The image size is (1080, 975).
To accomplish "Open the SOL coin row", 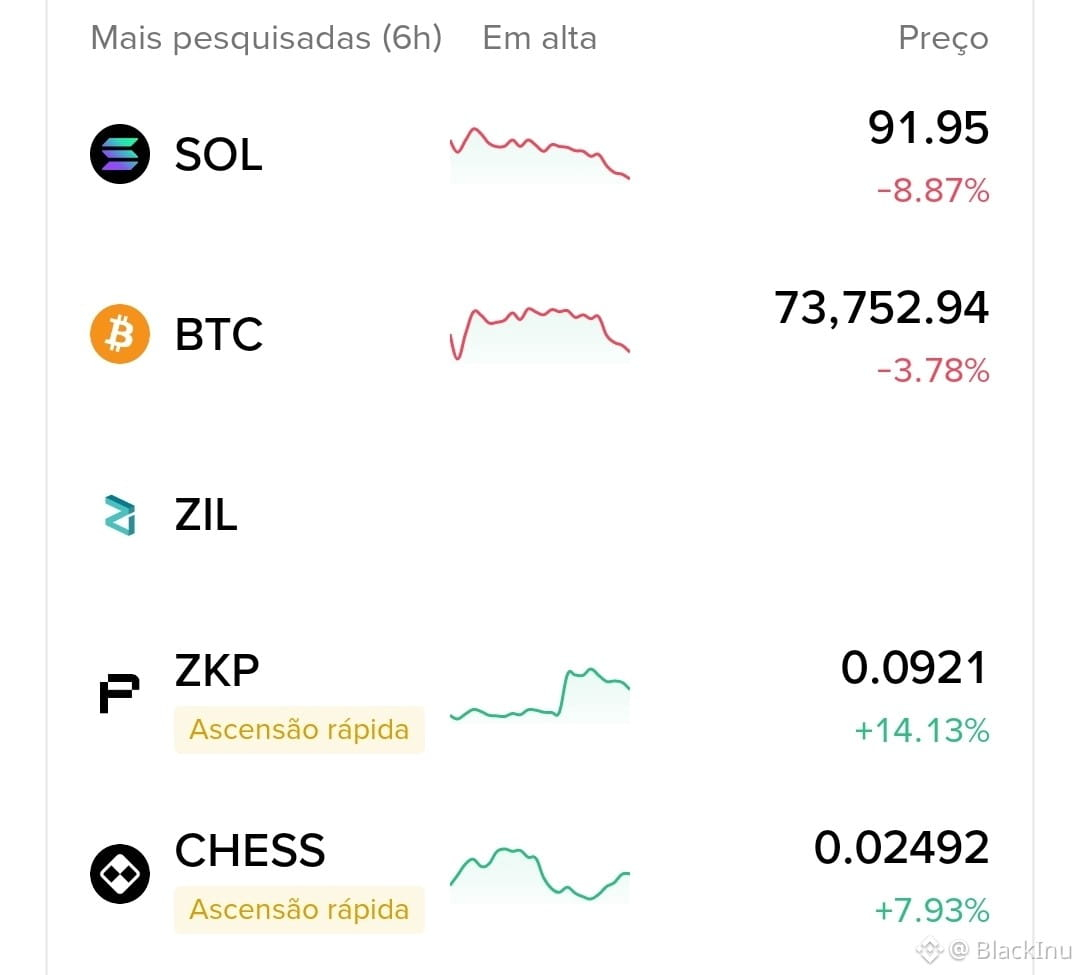I will pyautogui.click(x=218, y=155).
